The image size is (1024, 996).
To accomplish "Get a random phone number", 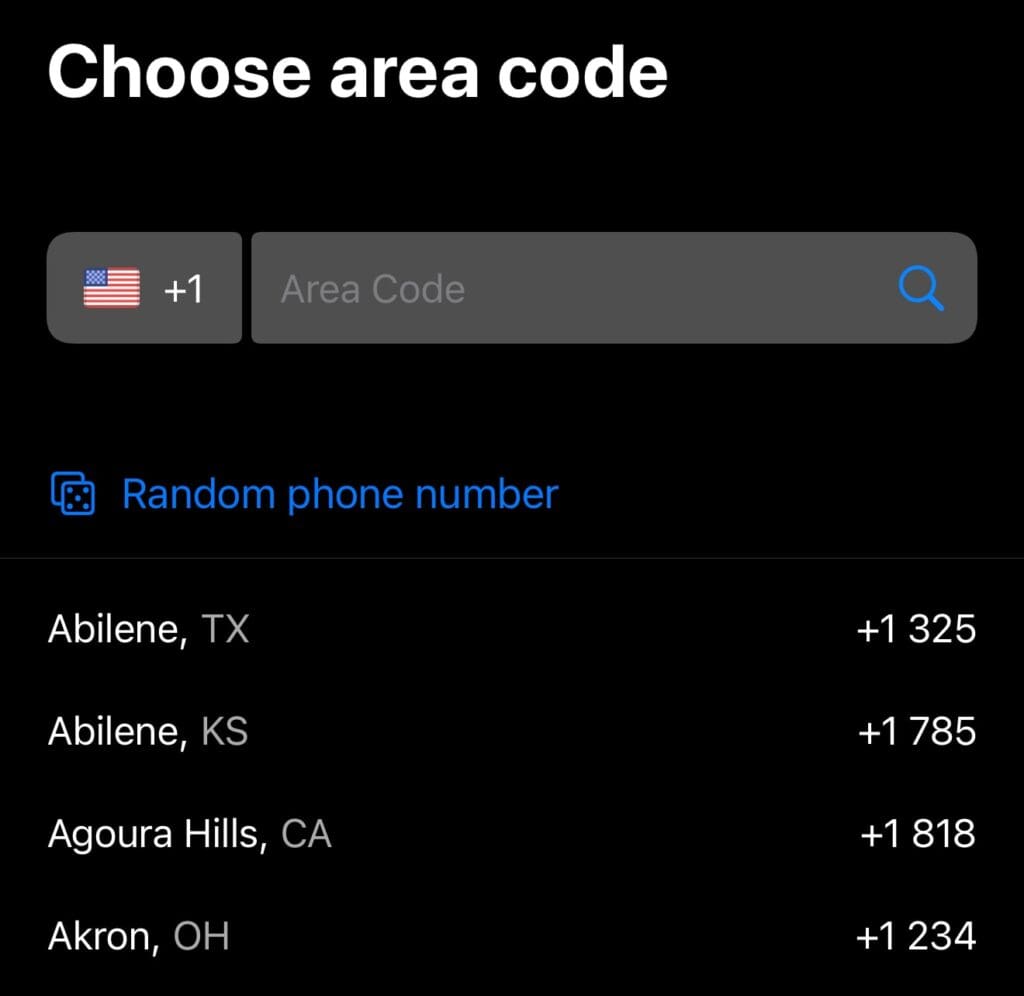I will click(x=339, y=495).
